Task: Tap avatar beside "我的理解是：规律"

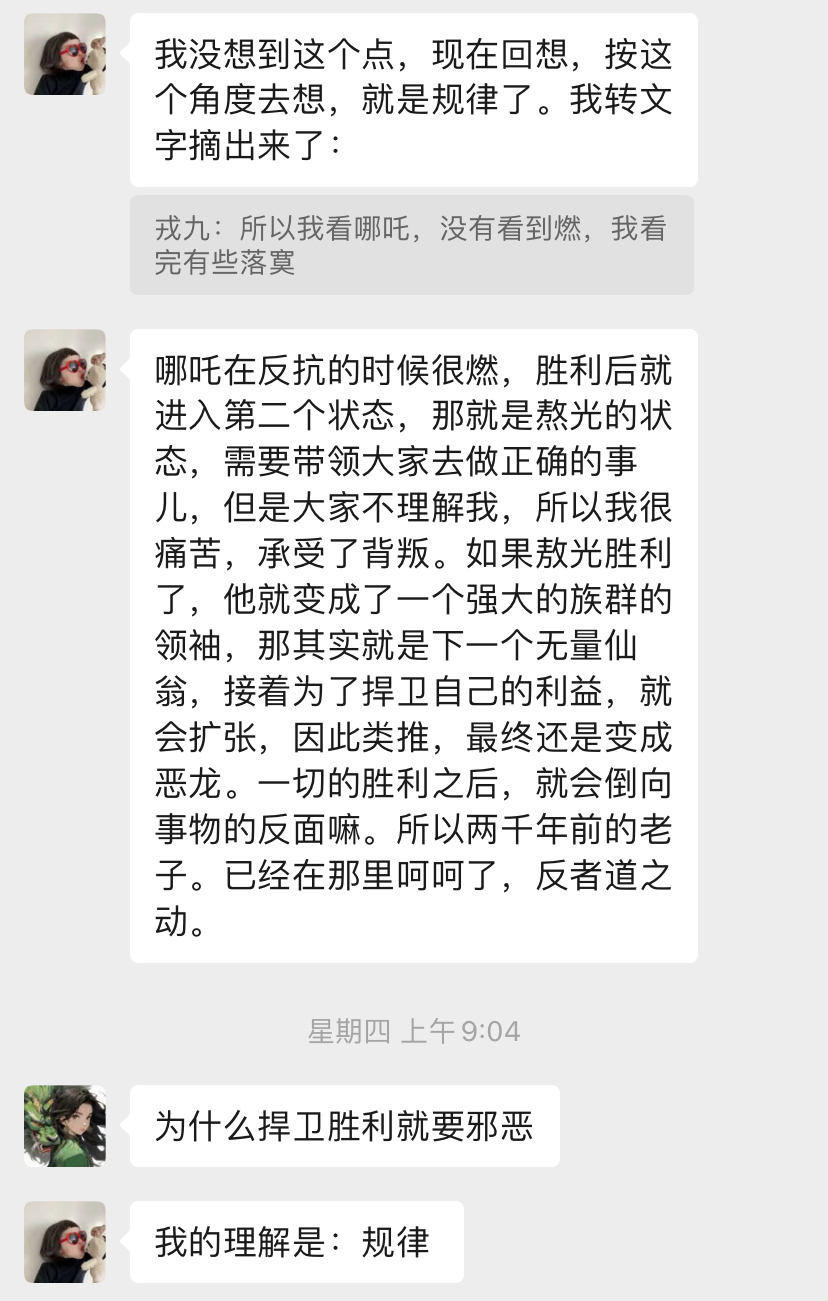Action: (x=65, y=1242)
